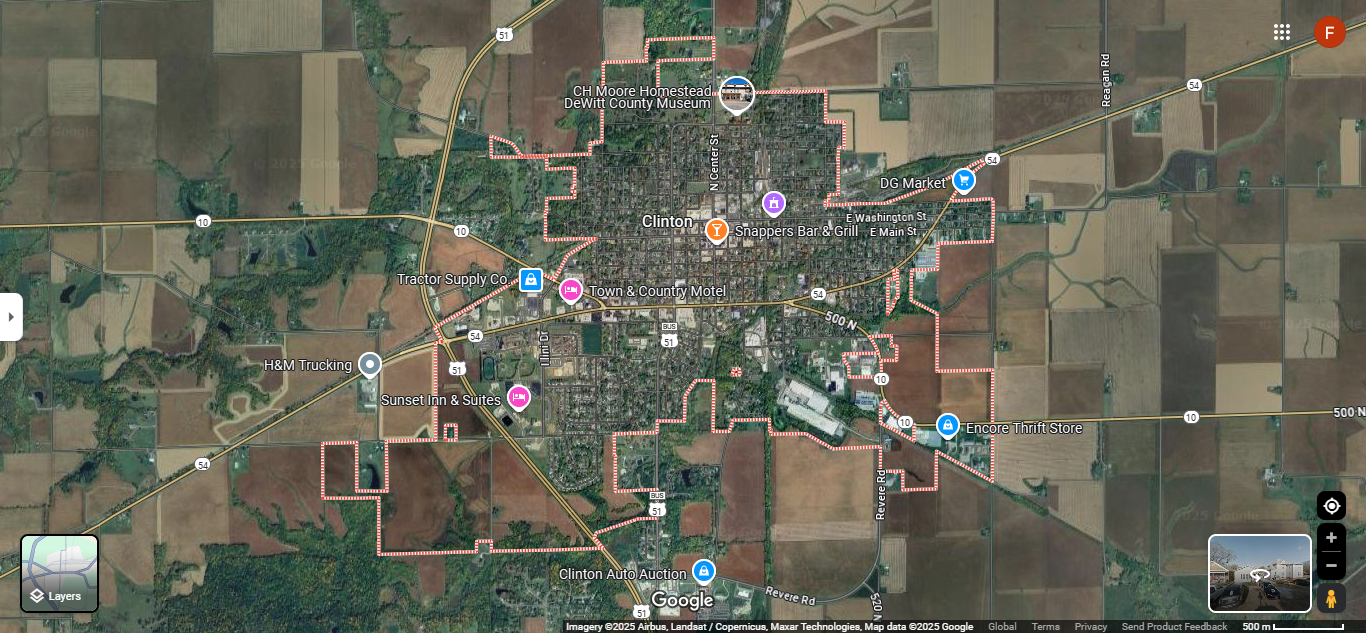Select the Tractor Supply Co pin
1366x633 pixels.
pyautogui.click(x=531, y=279)
